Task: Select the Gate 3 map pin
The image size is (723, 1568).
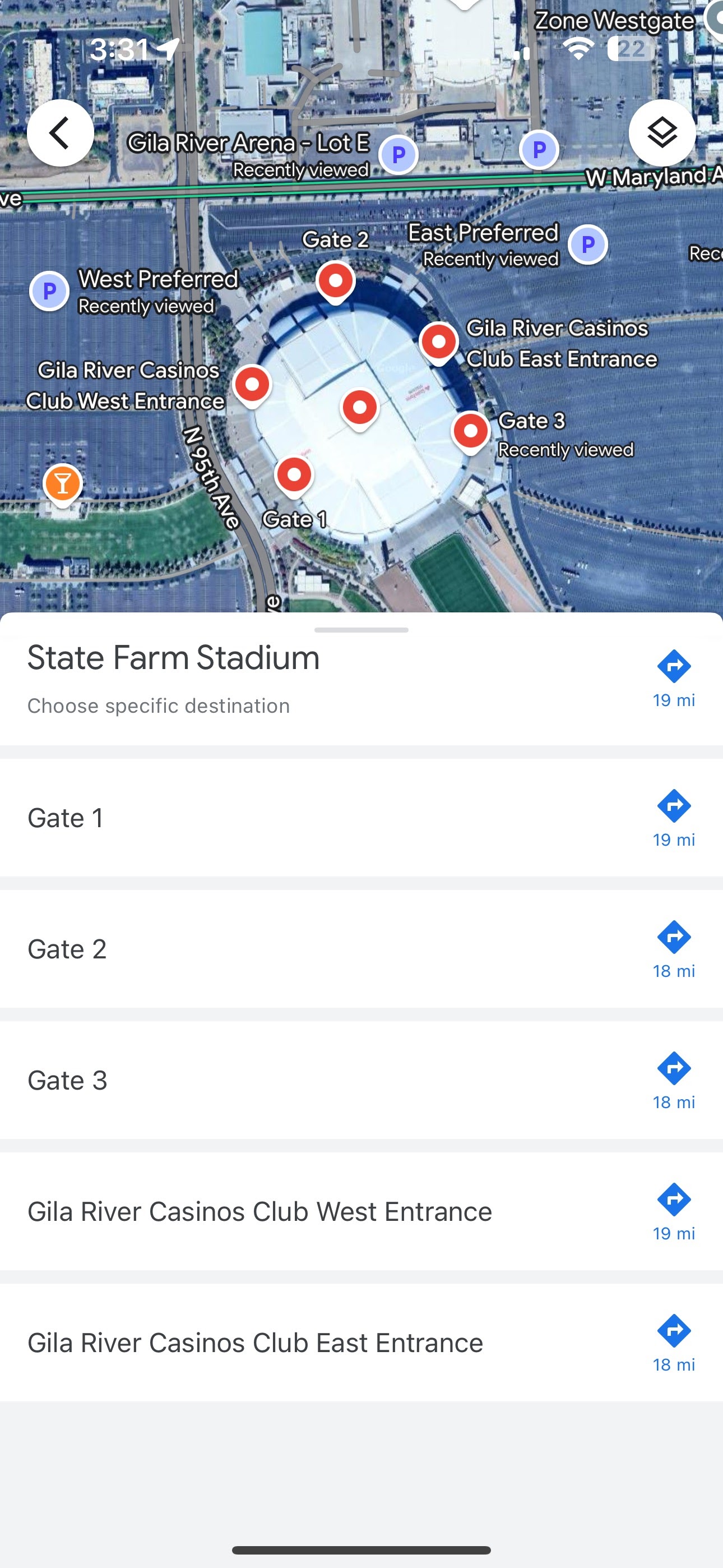Action: point(470,430)
